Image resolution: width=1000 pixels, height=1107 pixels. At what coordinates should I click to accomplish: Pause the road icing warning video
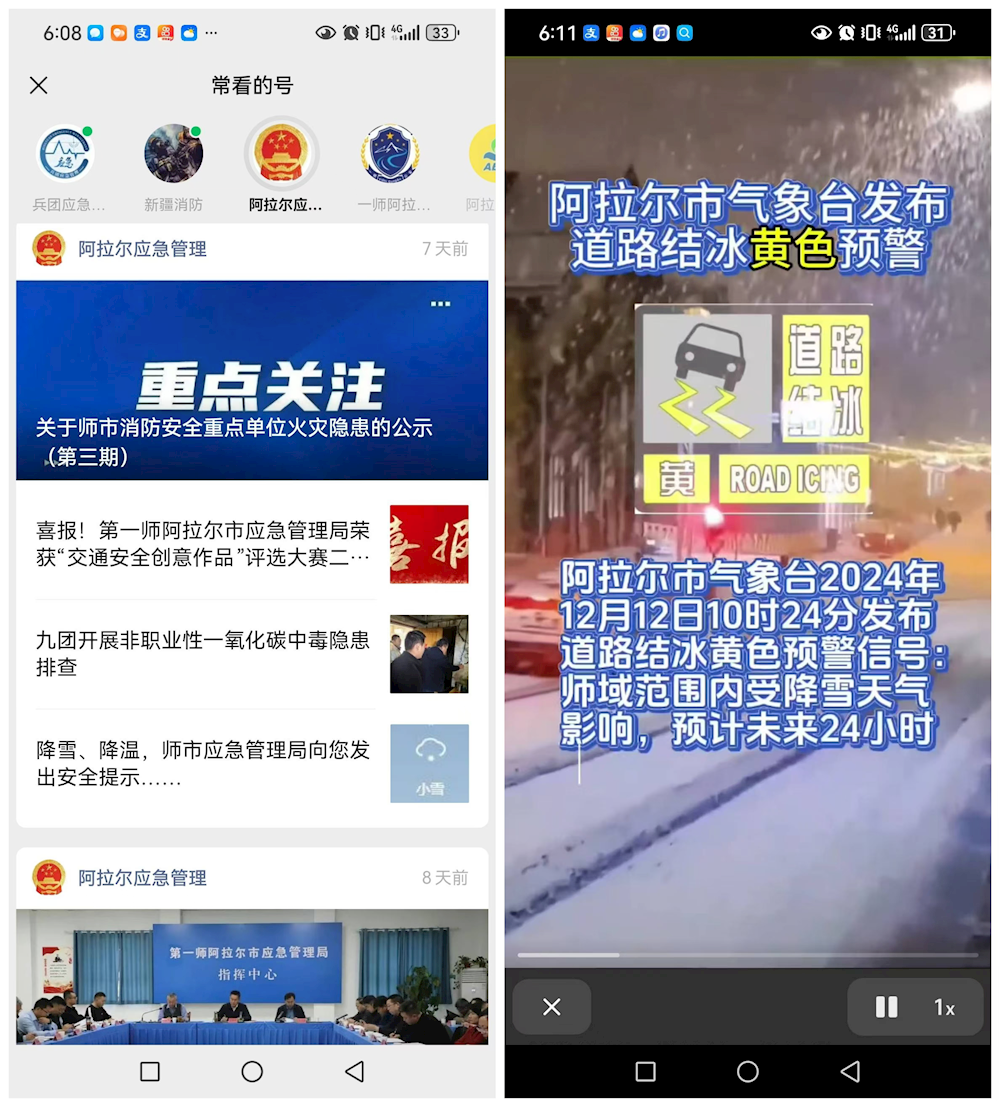(886, 1007)
